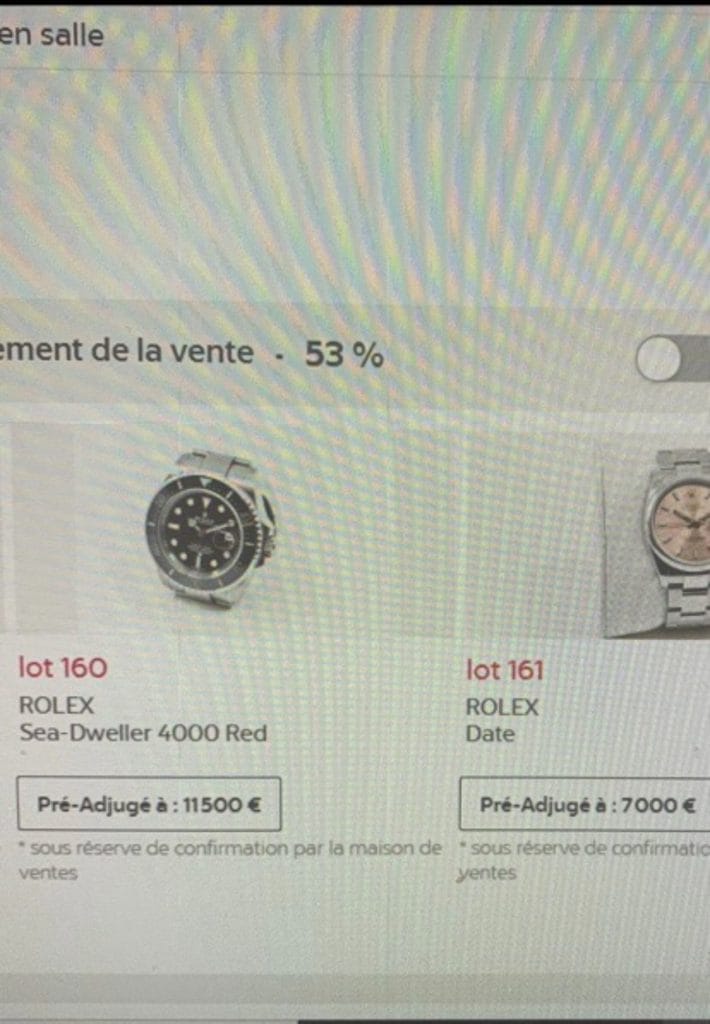Image resolution: width=710 pixels, height=1024 pixels.
Task: Toggle the switch beside the sale progress
Action: click(674, 359)
